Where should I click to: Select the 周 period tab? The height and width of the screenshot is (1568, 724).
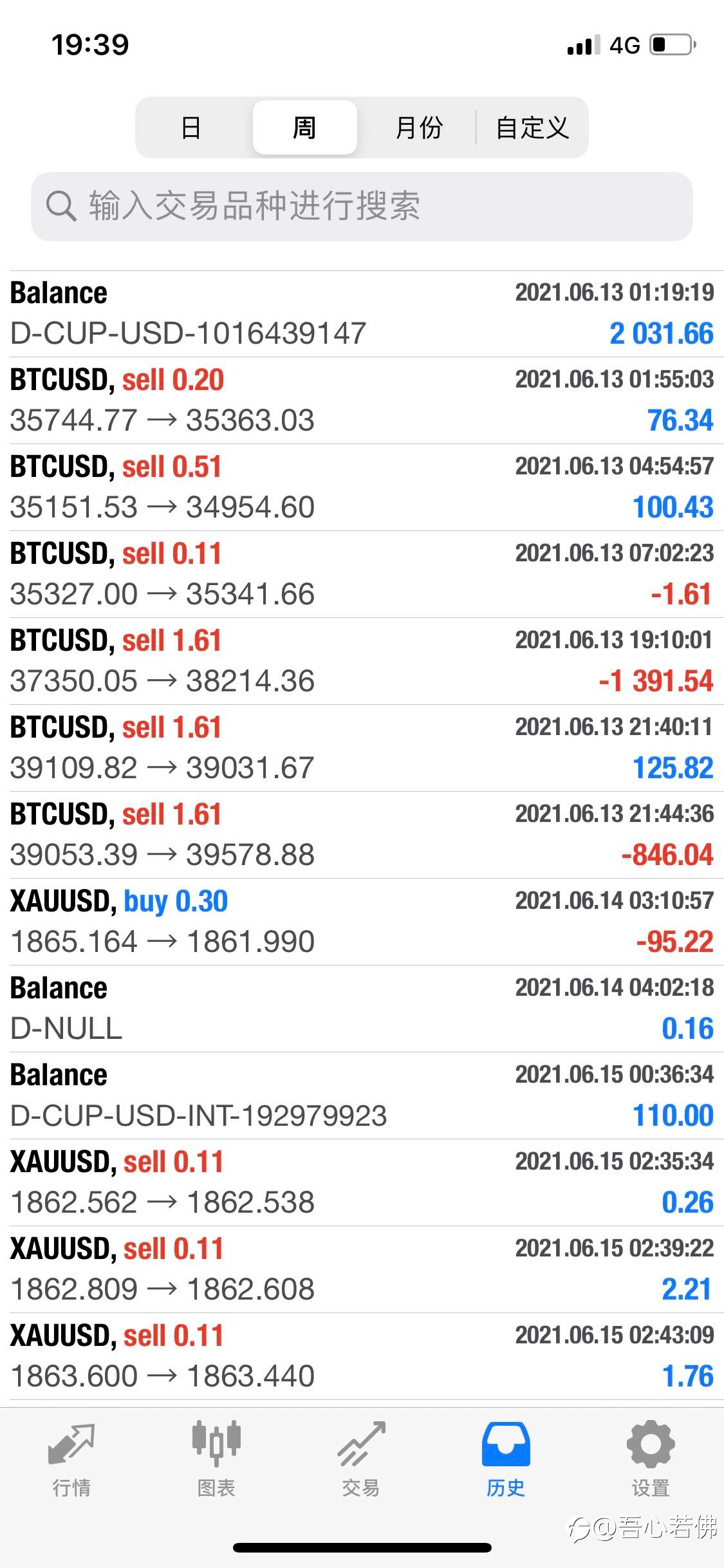[x=304, y=127]
